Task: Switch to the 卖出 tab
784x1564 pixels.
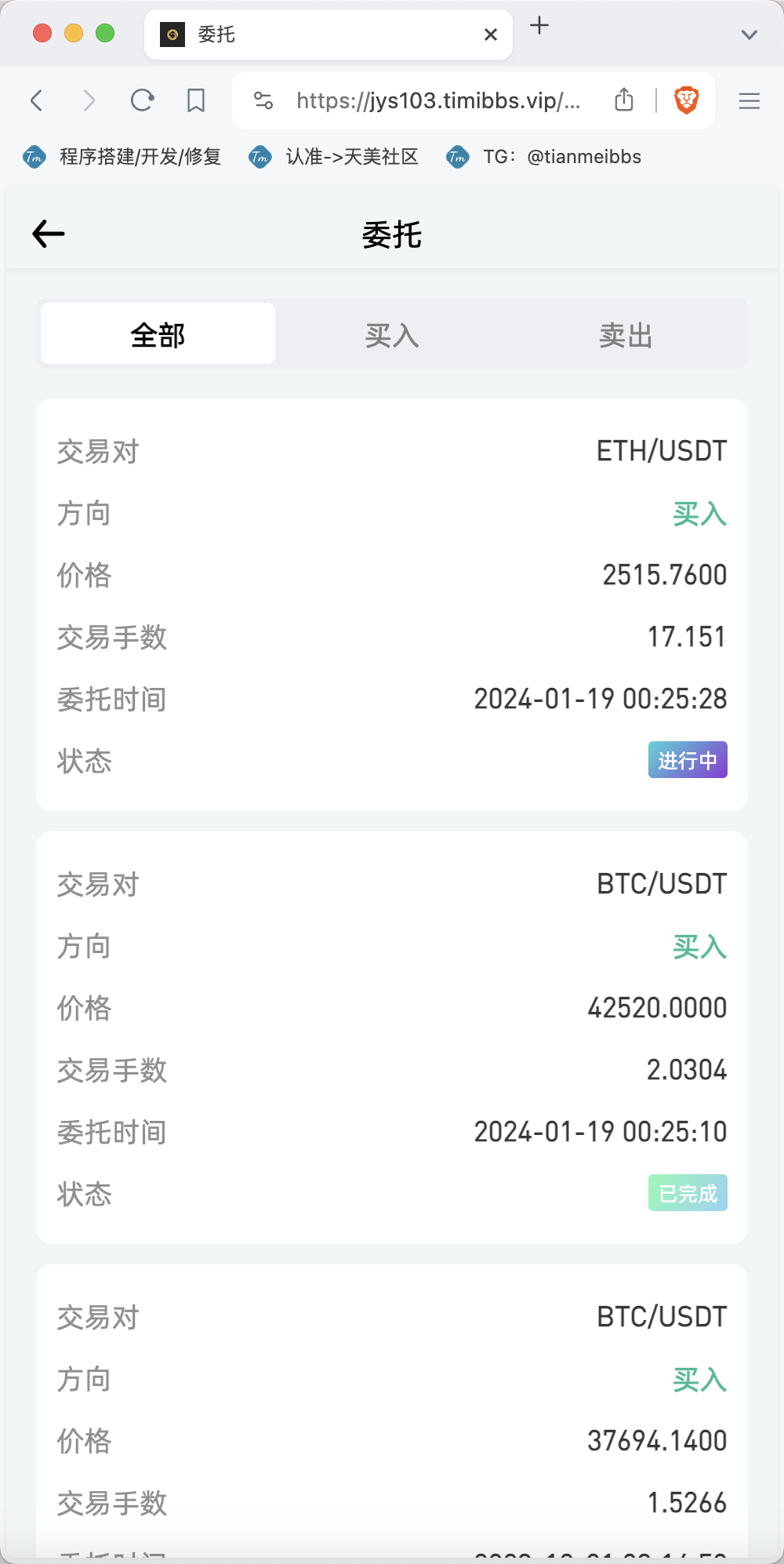Action: coord(626,334)
